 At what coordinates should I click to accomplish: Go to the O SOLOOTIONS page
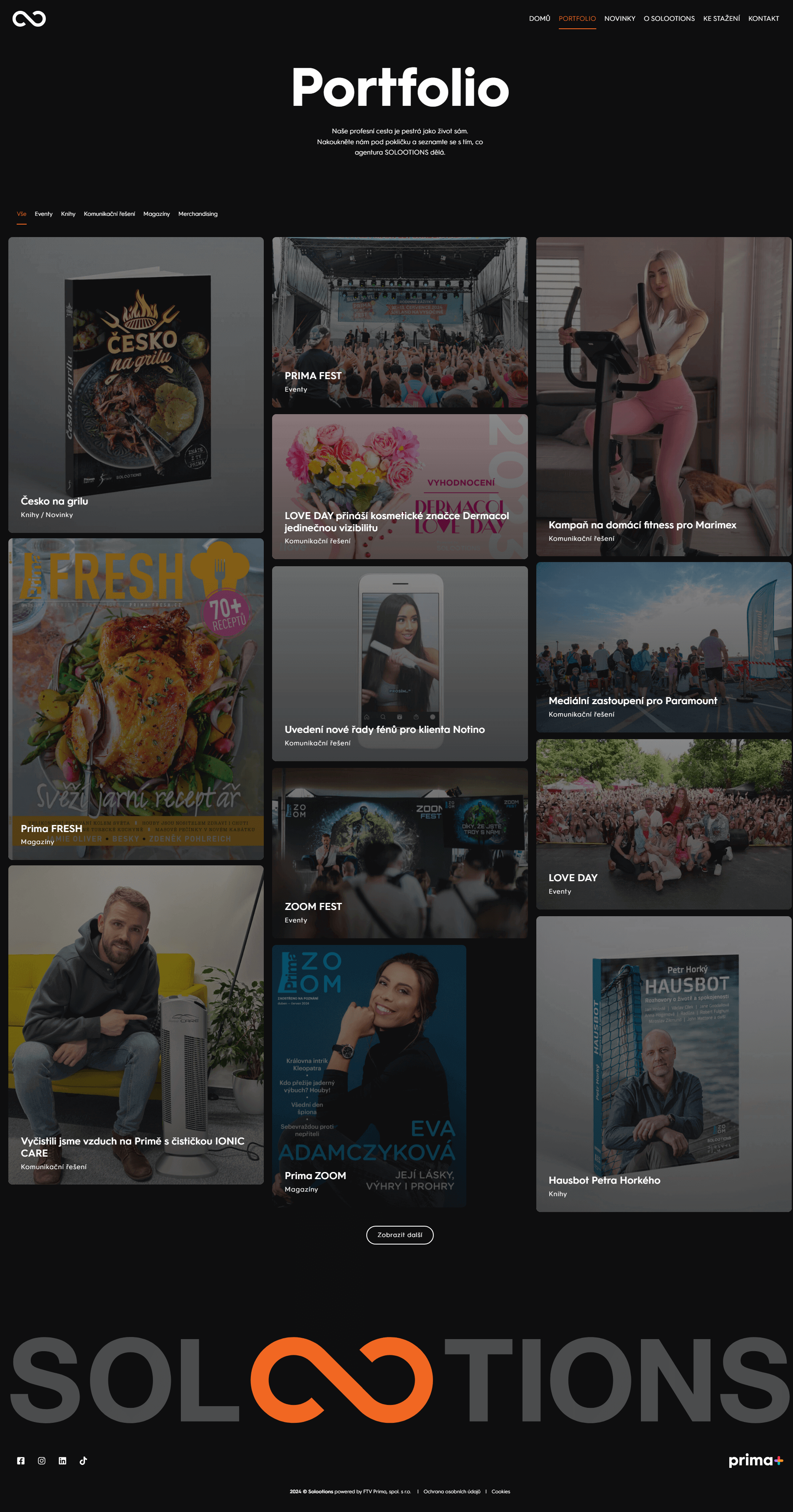(668, 19)
